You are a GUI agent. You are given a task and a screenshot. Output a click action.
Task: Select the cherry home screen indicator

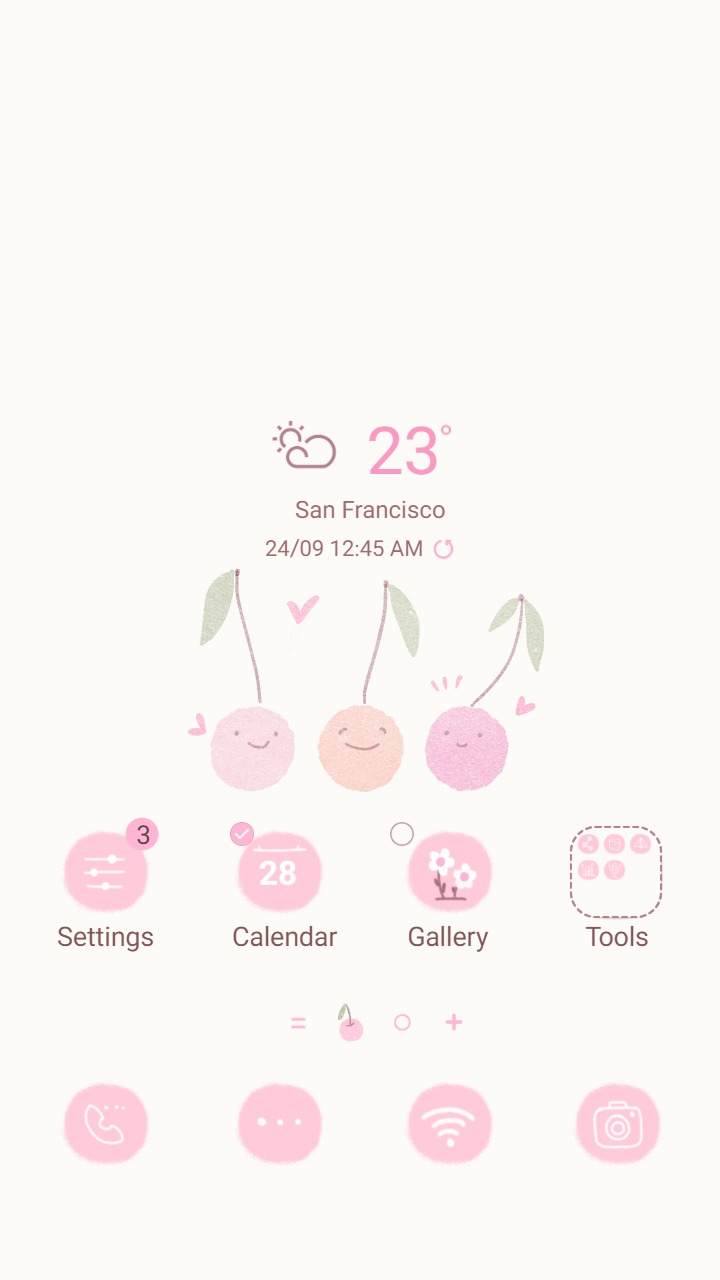point(350,1022)
